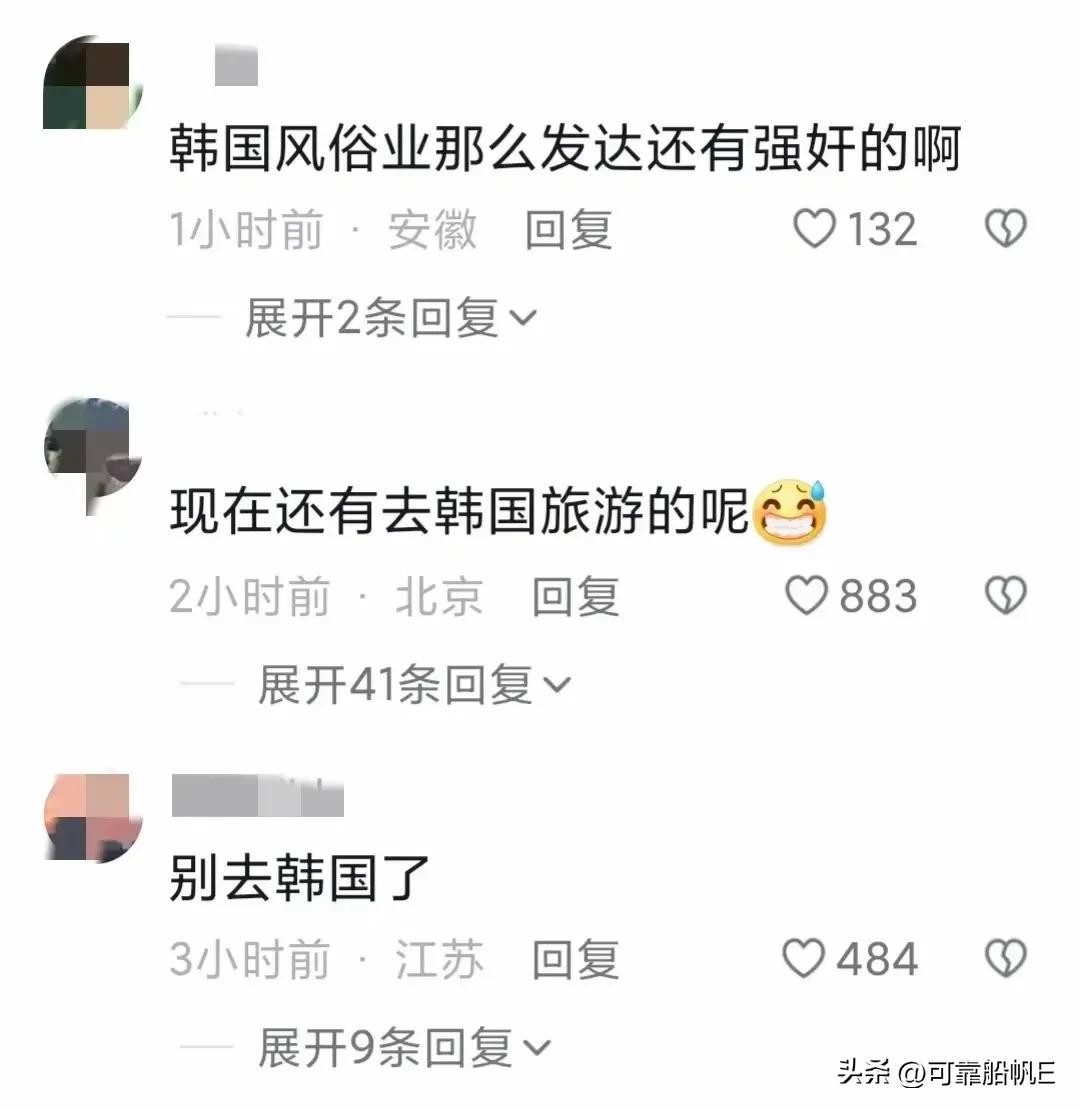Open the Beijing commenter's profile picture
The height and width of the screenshot is (1110, 1080).
pos(92,452)
